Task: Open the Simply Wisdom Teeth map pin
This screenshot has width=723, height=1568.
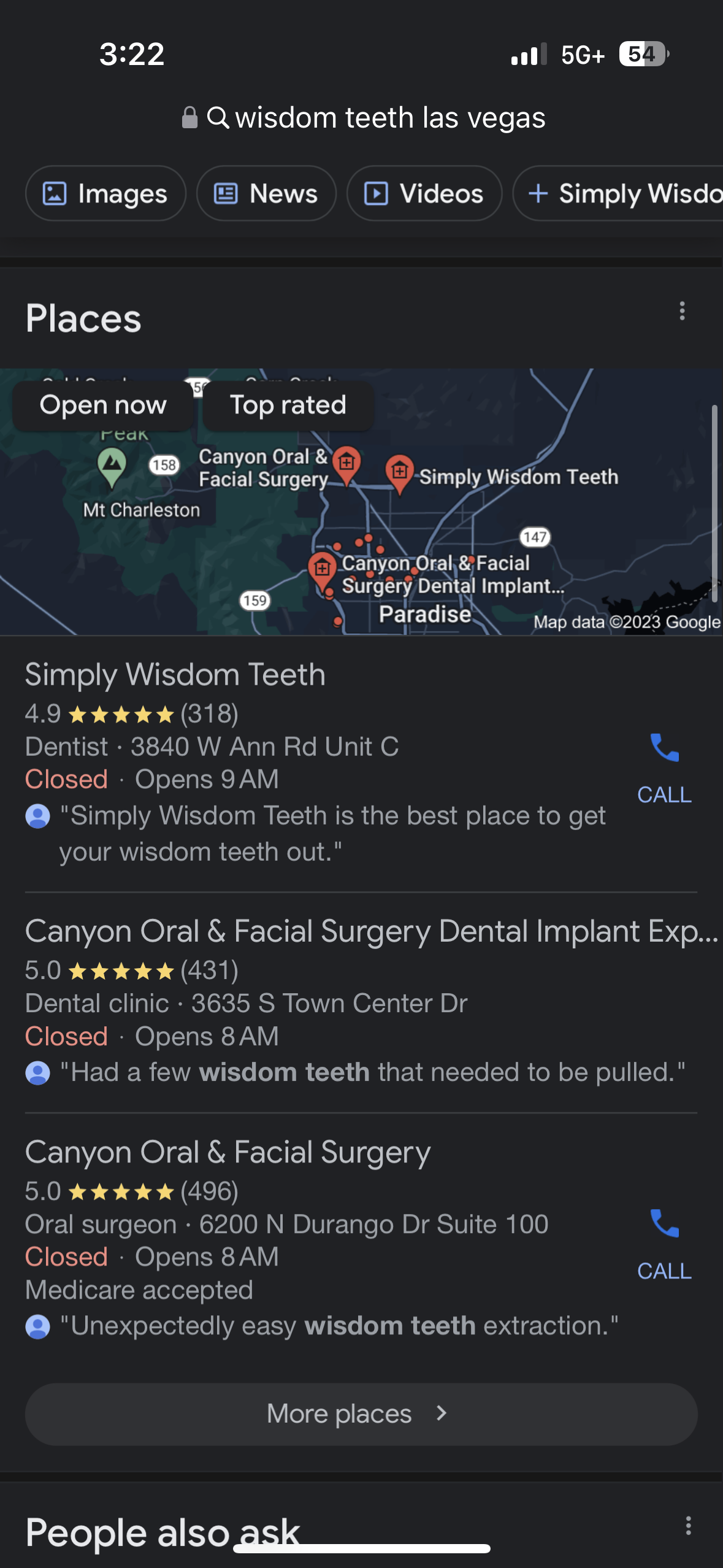Action: click(400, 473)
